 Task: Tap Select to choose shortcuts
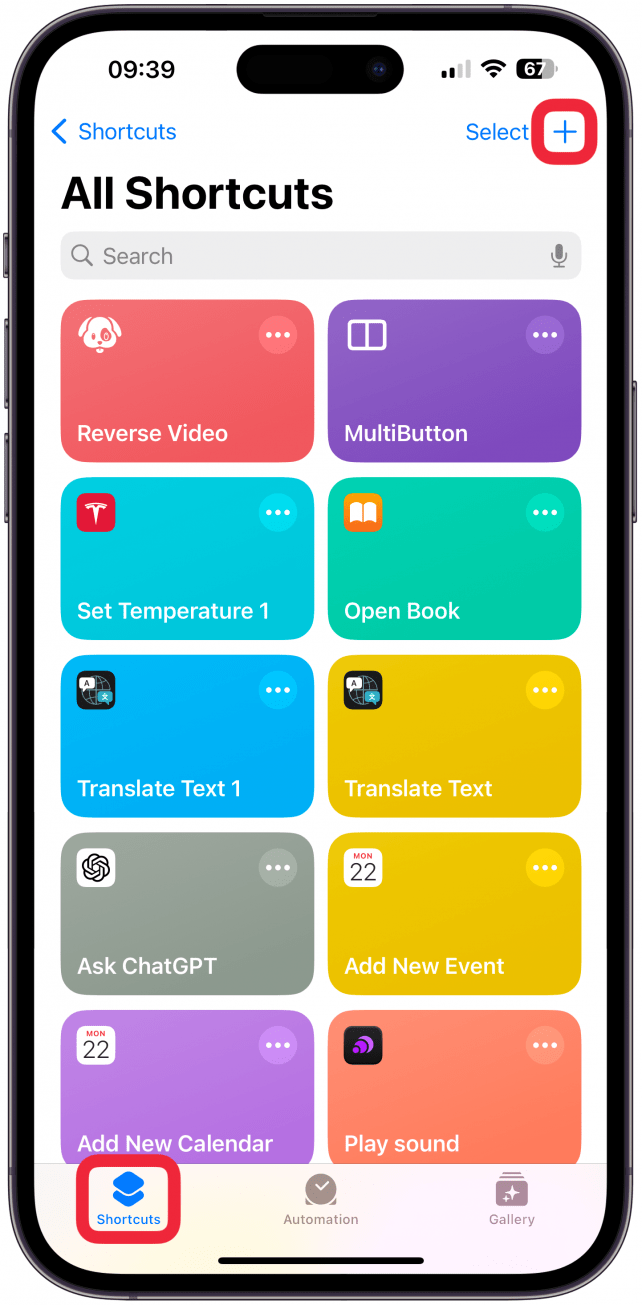pos(496,132)
